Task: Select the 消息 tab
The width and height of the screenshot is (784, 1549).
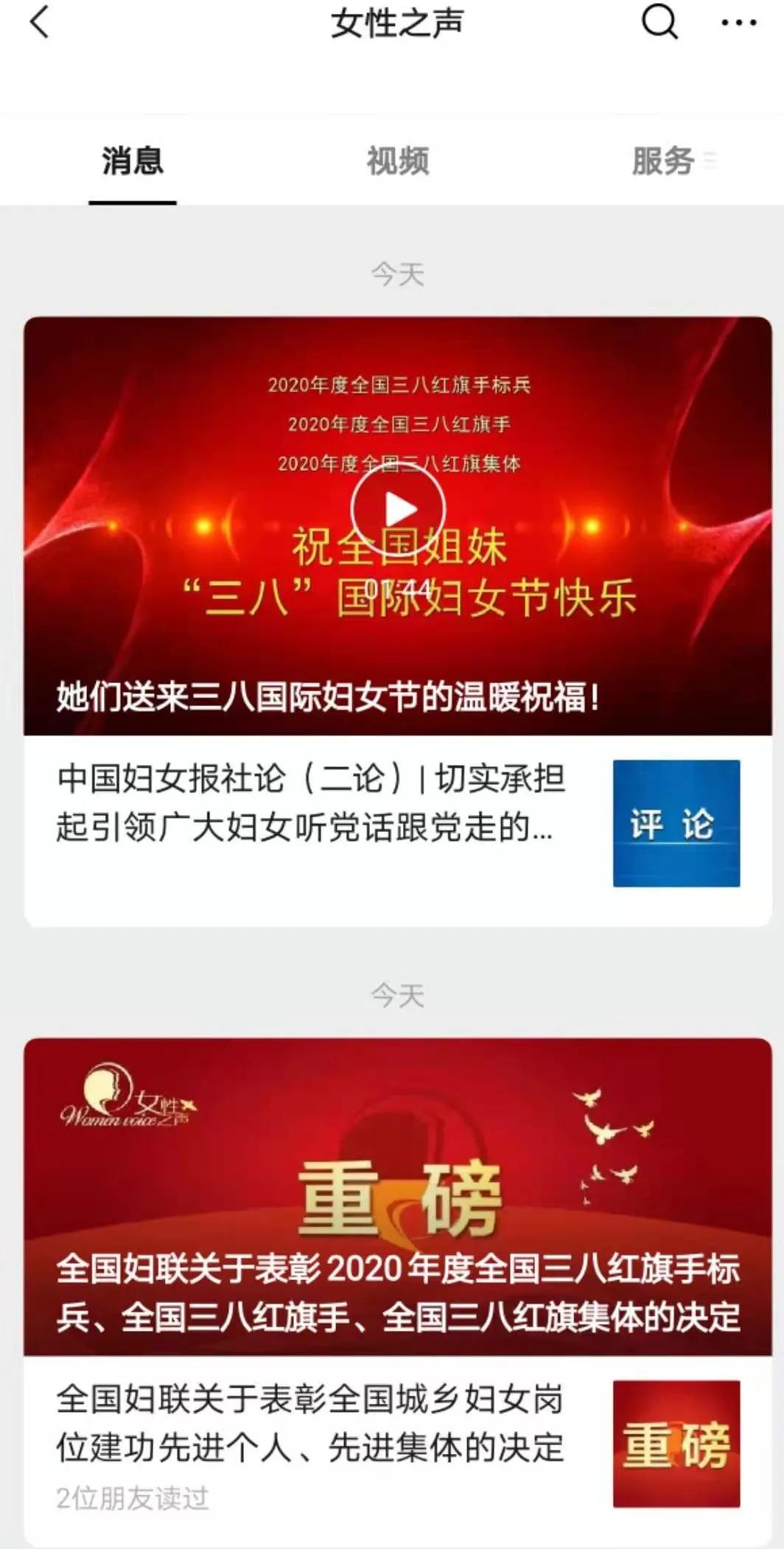Action: 133,161
